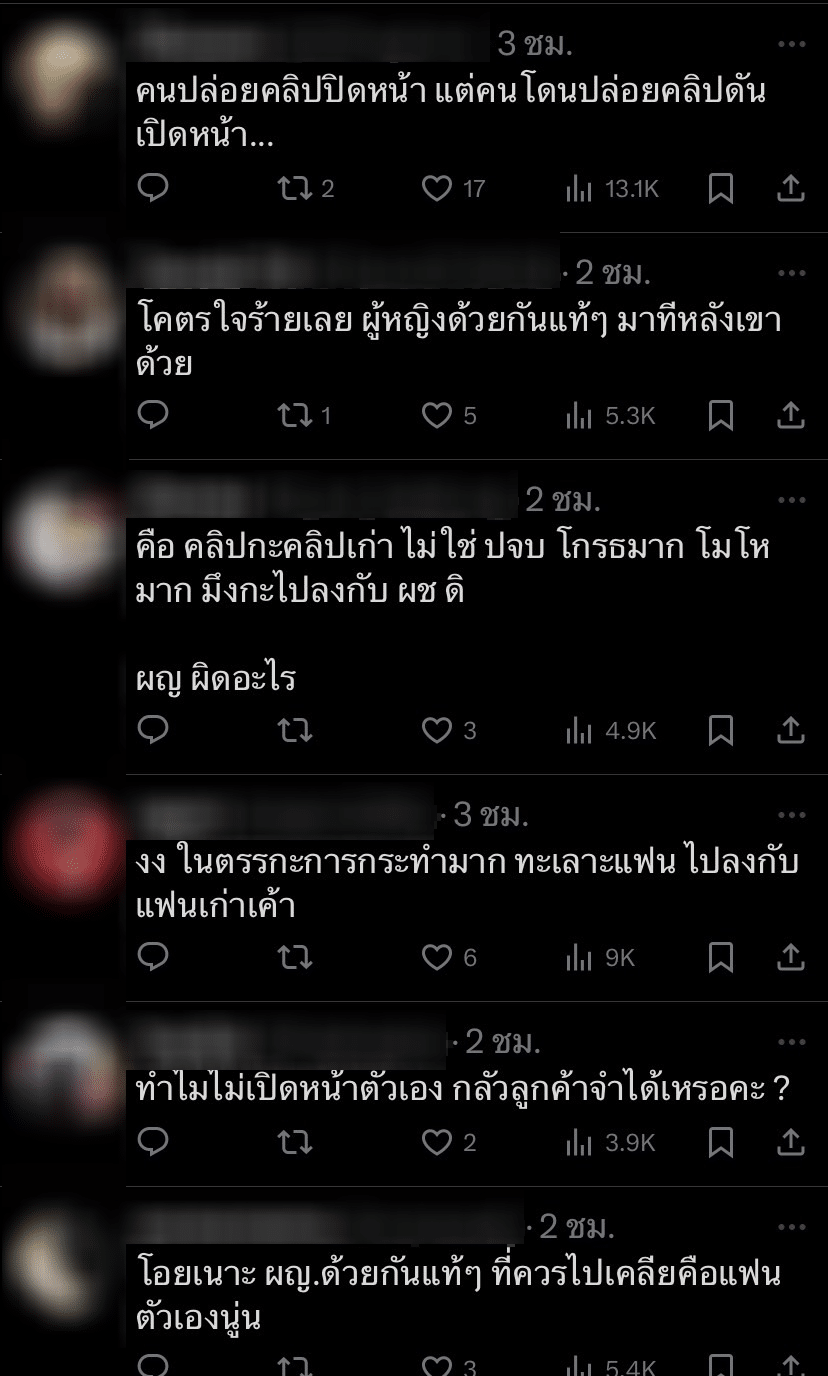828x1376 pixels.
Task: Like the reply with 3.9K views
Action: 437,1142
